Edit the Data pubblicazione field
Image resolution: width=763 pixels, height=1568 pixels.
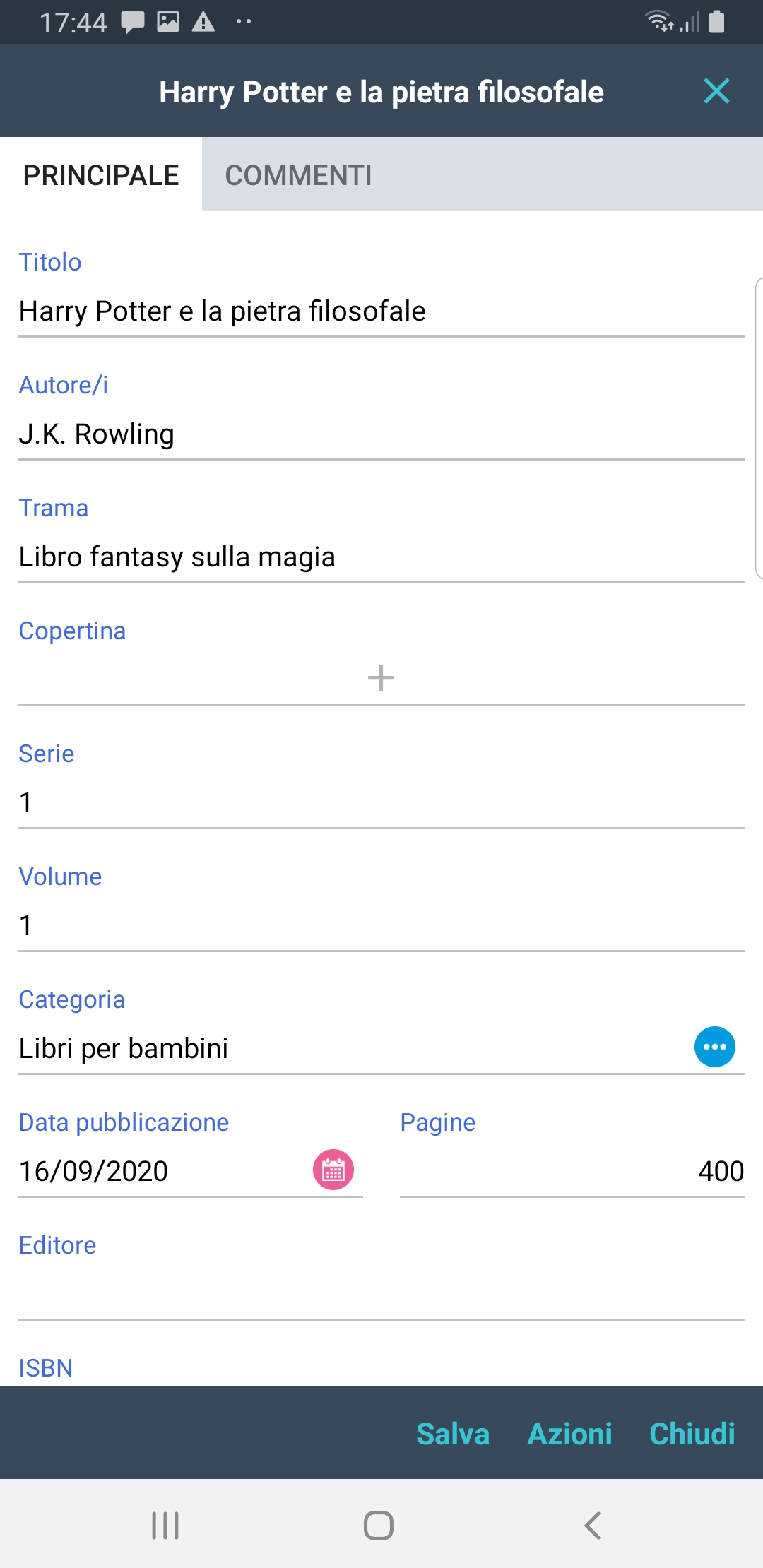pos(162,1172)
